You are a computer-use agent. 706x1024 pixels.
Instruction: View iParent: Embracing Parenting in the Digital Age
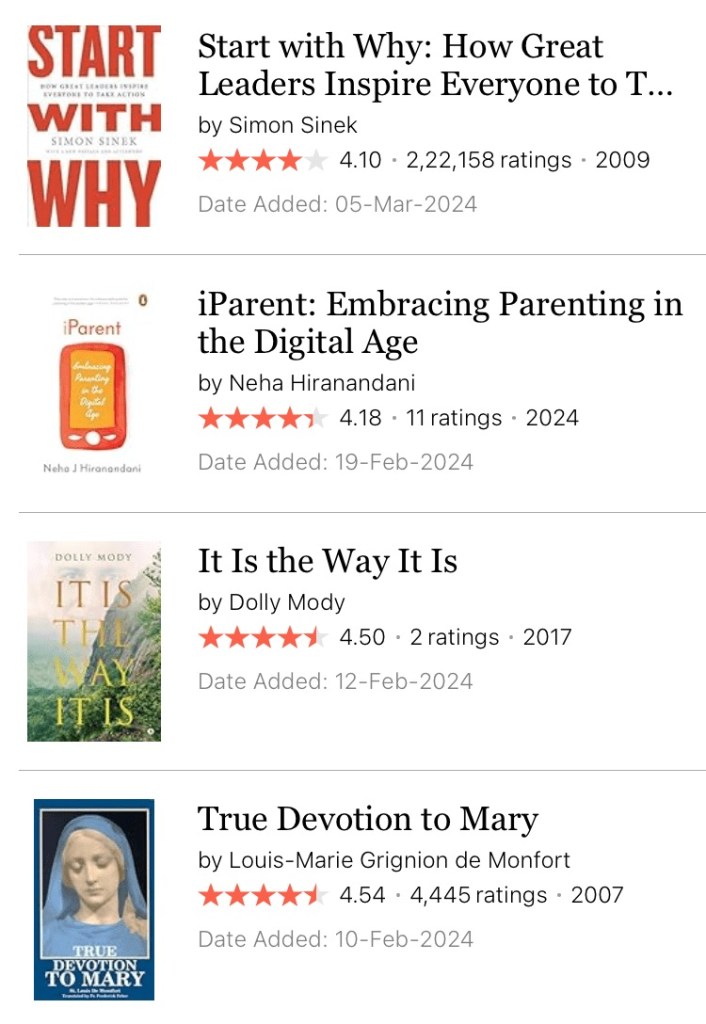coord(440,322)
